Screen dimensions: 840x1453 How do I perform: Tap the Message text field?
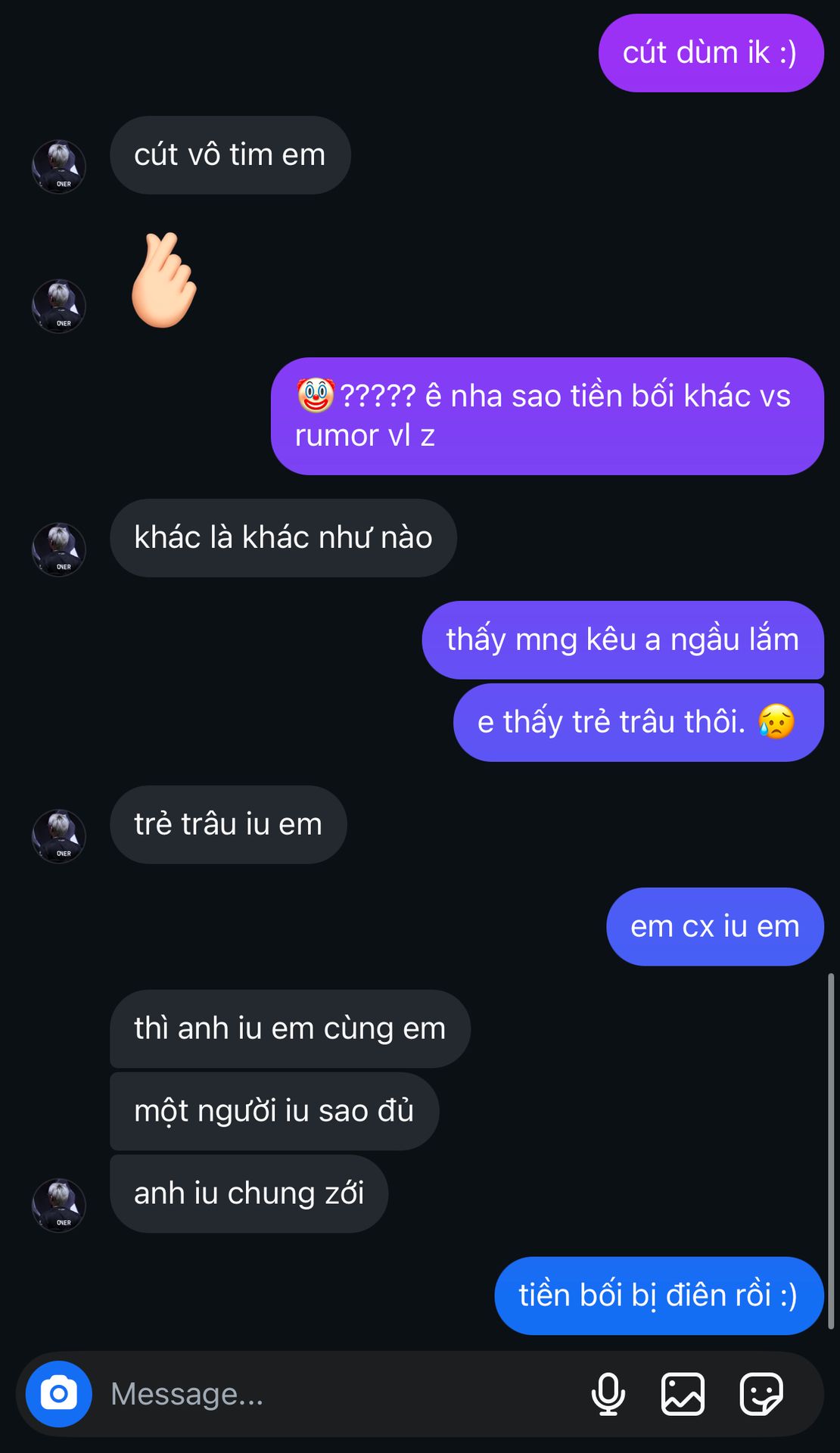(x=341, y=1394)
